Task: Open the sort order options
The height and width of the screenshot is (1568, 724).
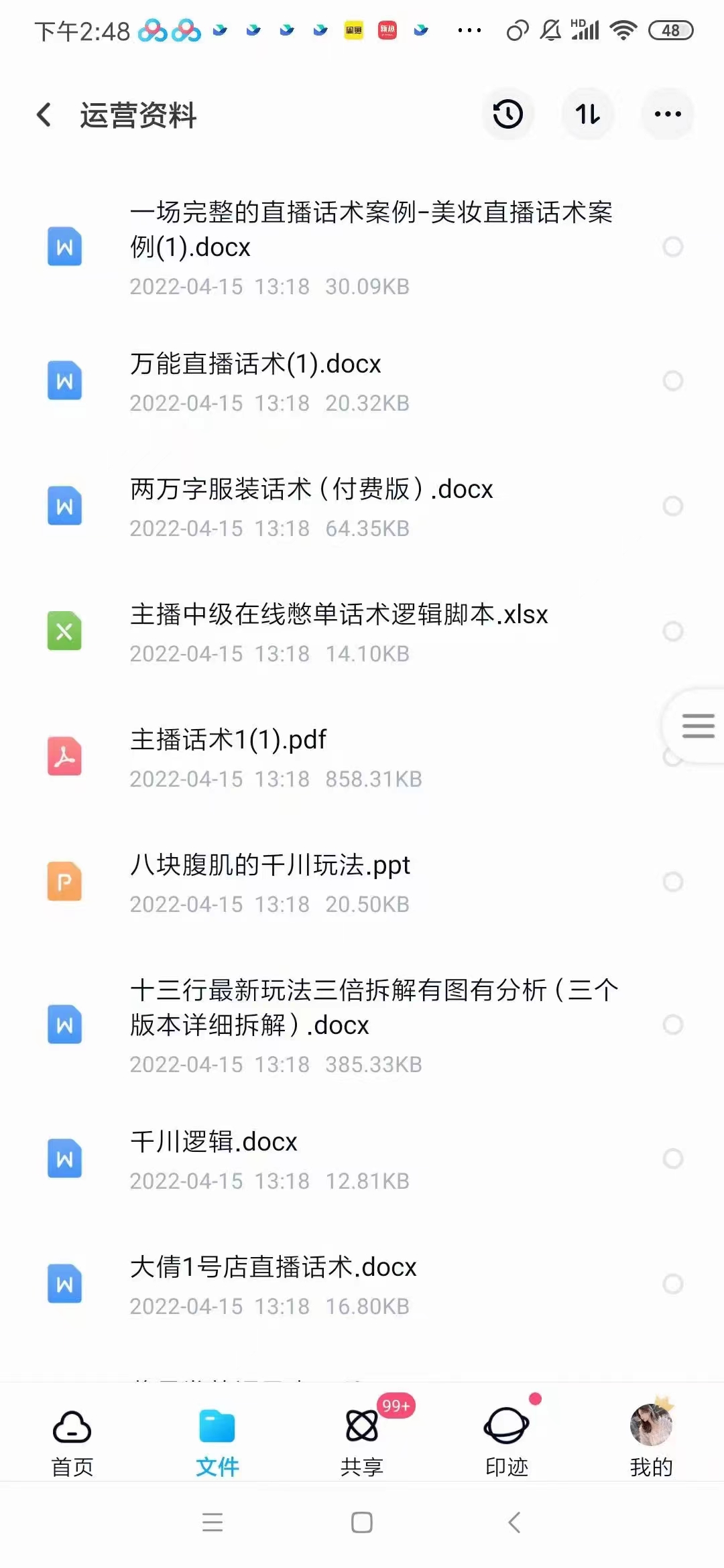Action: click(x=587, y=115)
